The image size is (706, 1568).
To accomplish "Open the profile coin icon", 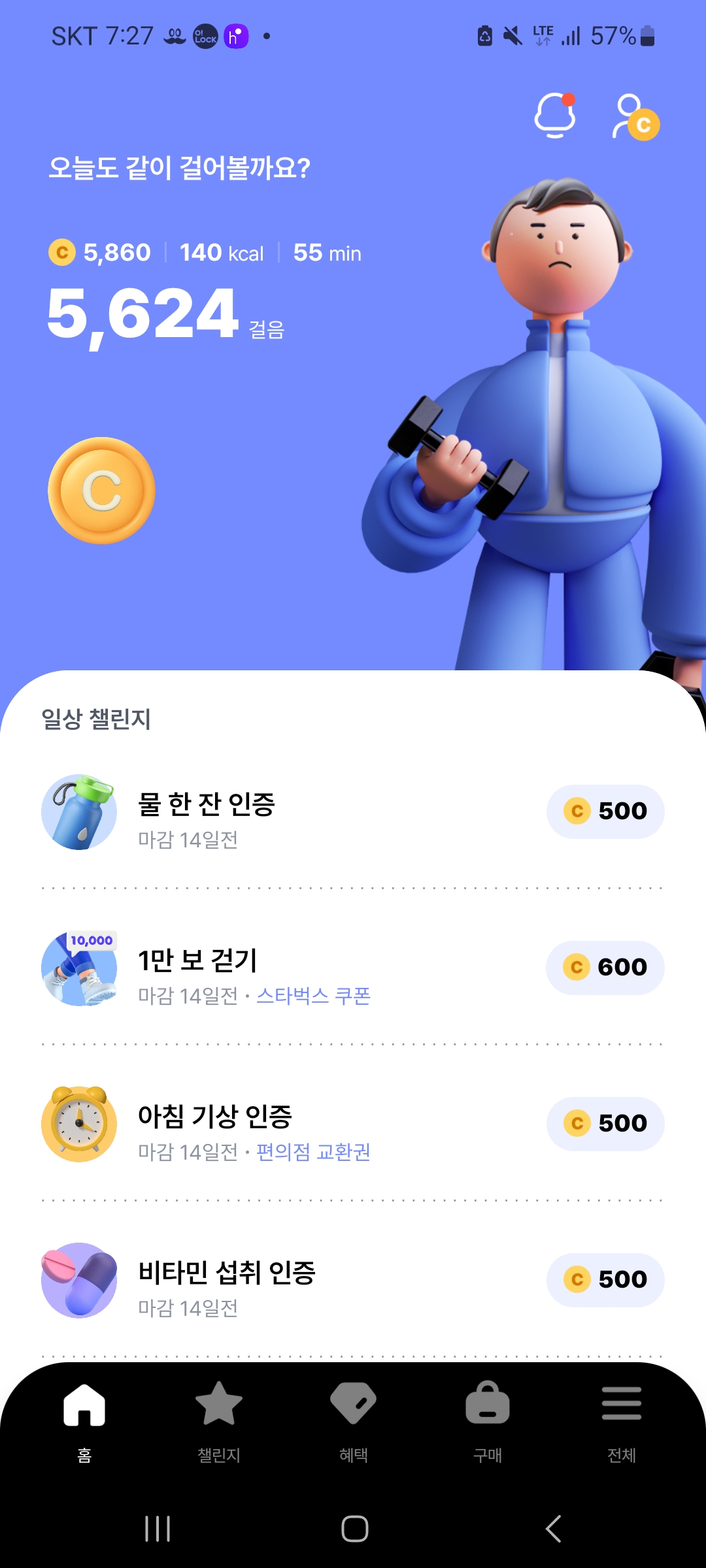I will pyautogui.click(x=635, y=118).
